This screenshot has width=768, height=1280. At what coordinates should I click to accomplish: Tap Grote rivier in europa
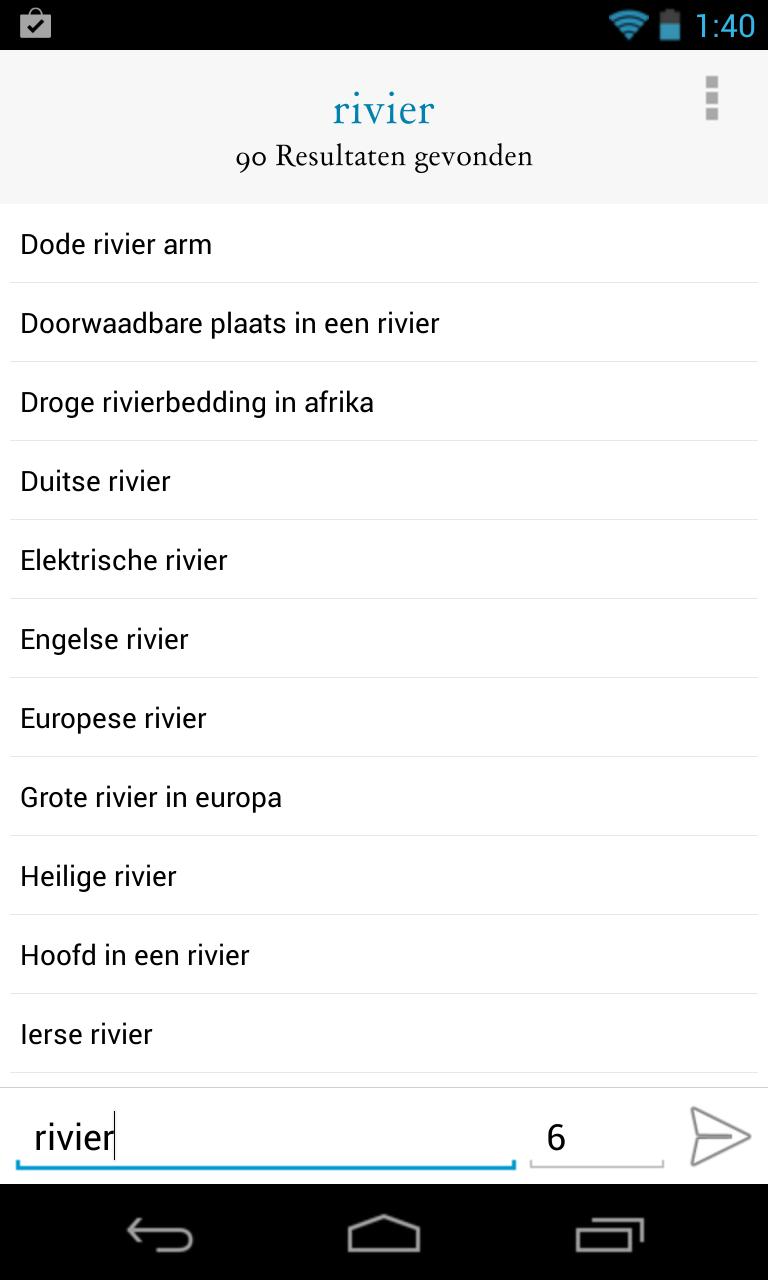tap(384, 797)
